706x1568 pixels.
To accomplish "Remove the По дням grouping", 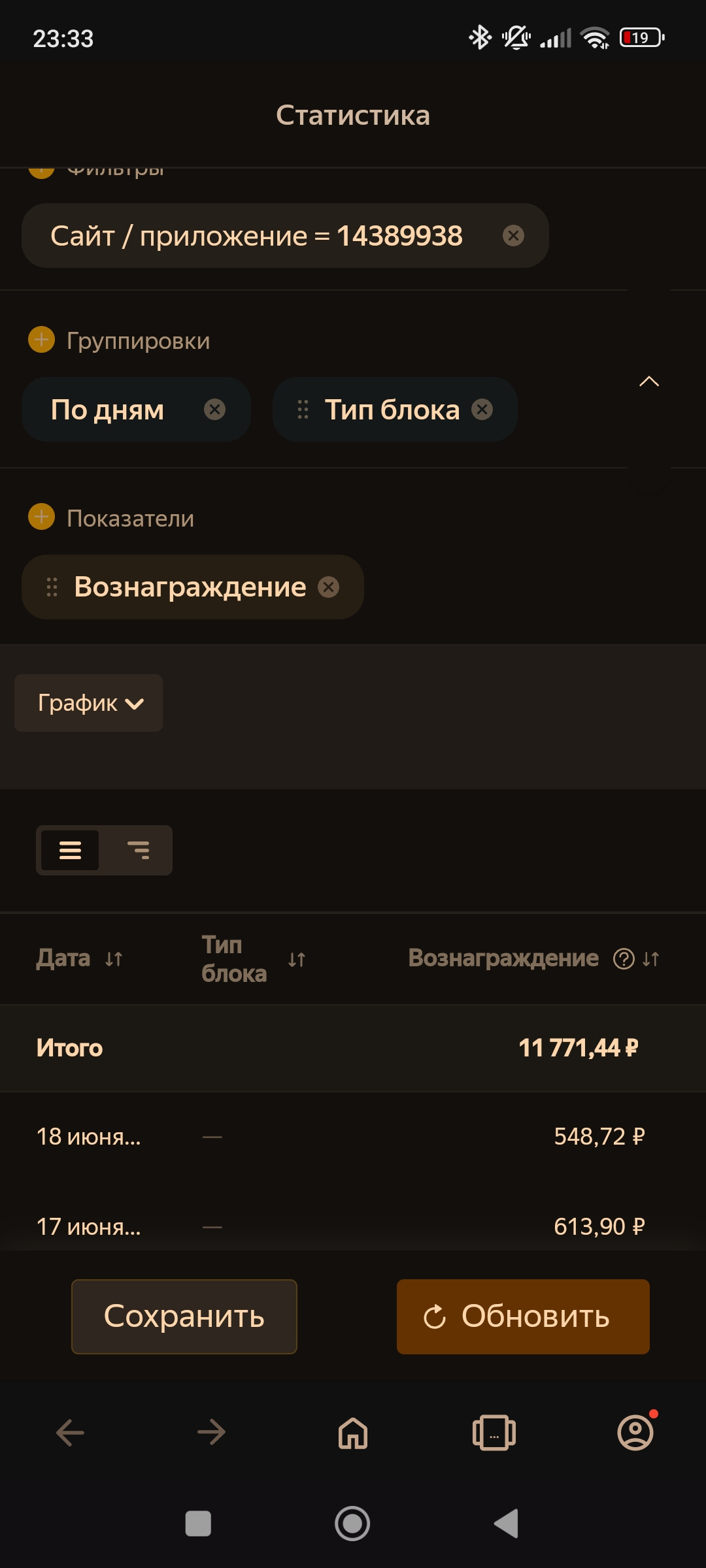I will pyautogui.click(x=214, y=410).
